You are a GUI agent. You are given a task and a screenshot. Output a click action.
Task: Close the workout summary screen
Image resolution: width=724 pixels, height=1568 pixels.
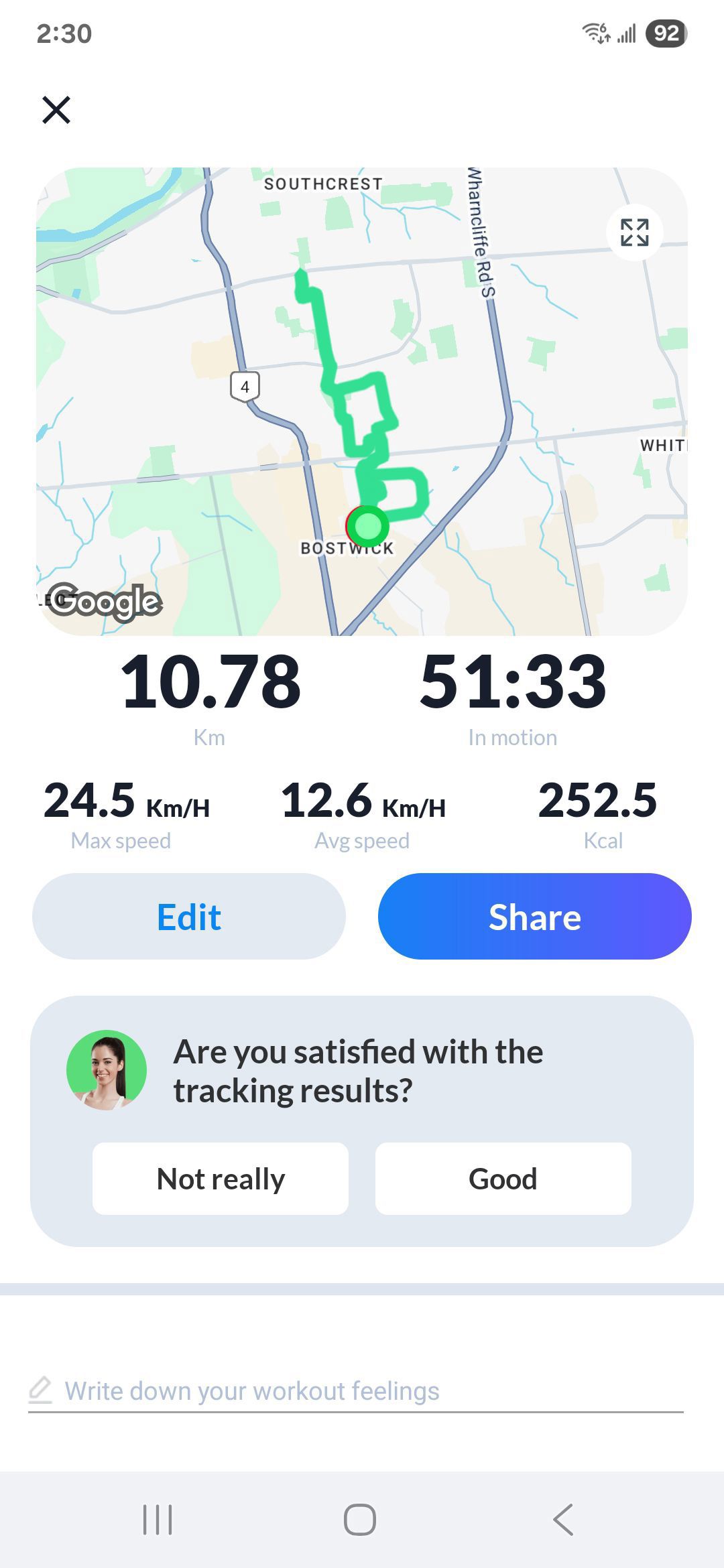[56, 110]
